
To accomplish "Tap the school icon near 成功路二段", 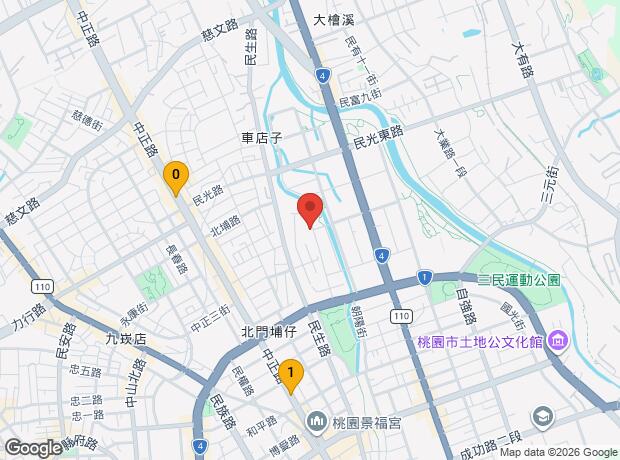I will coord(543,418).
